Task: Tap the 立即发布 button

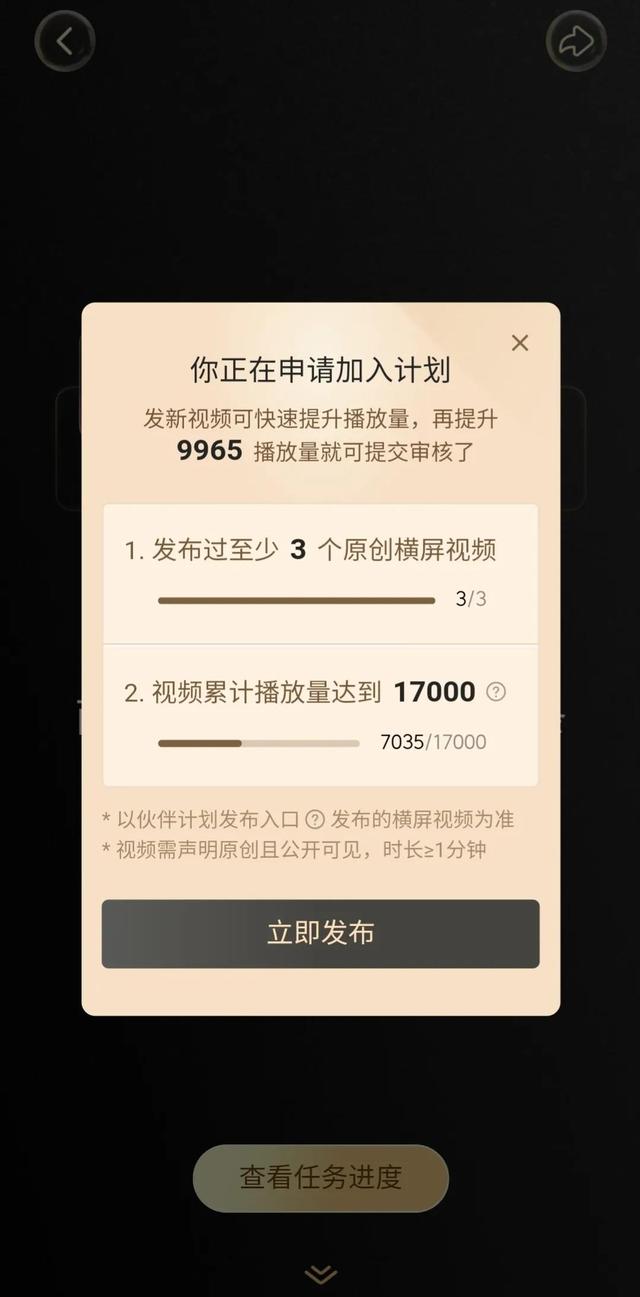Action: (x=320, y=933)
